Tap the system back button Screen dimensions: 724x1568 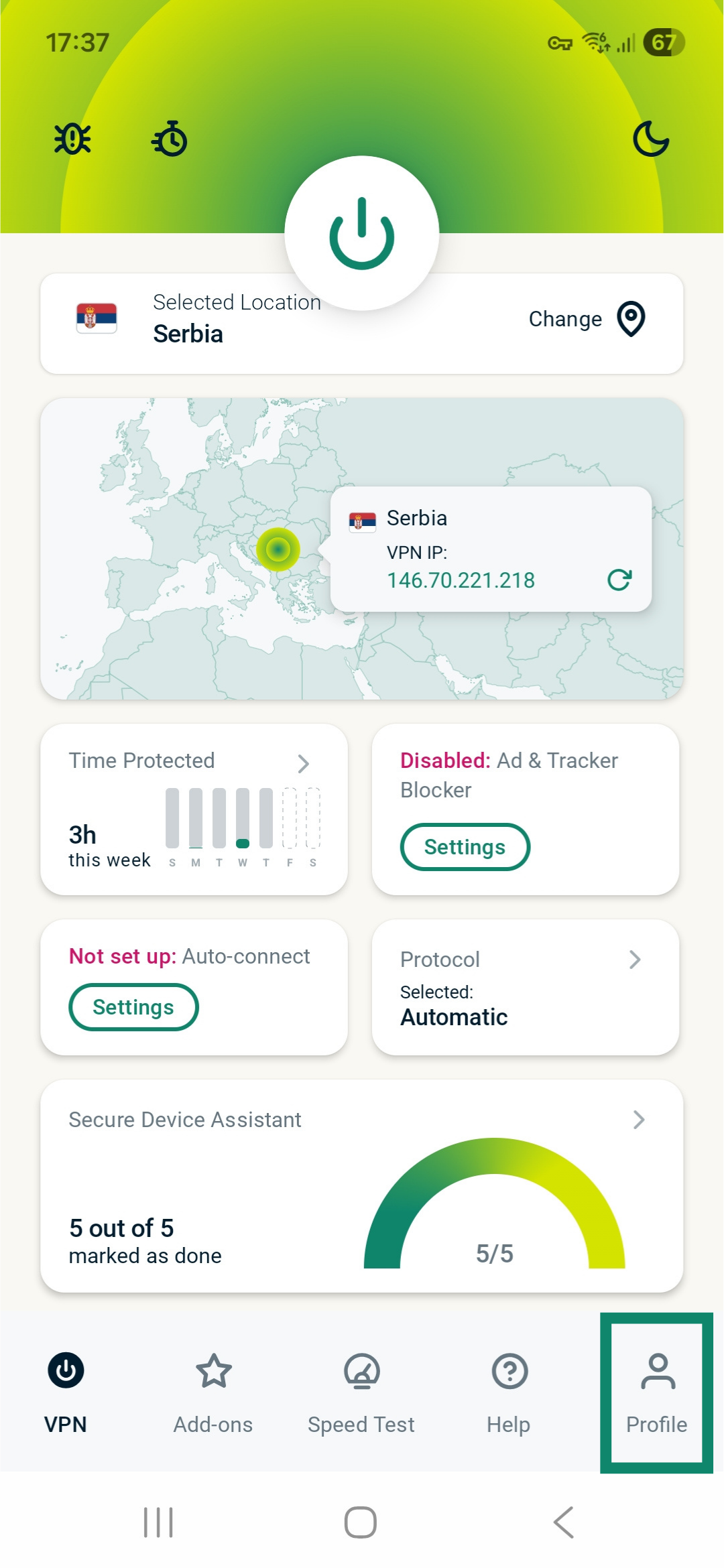click(x=564, y=1522)
